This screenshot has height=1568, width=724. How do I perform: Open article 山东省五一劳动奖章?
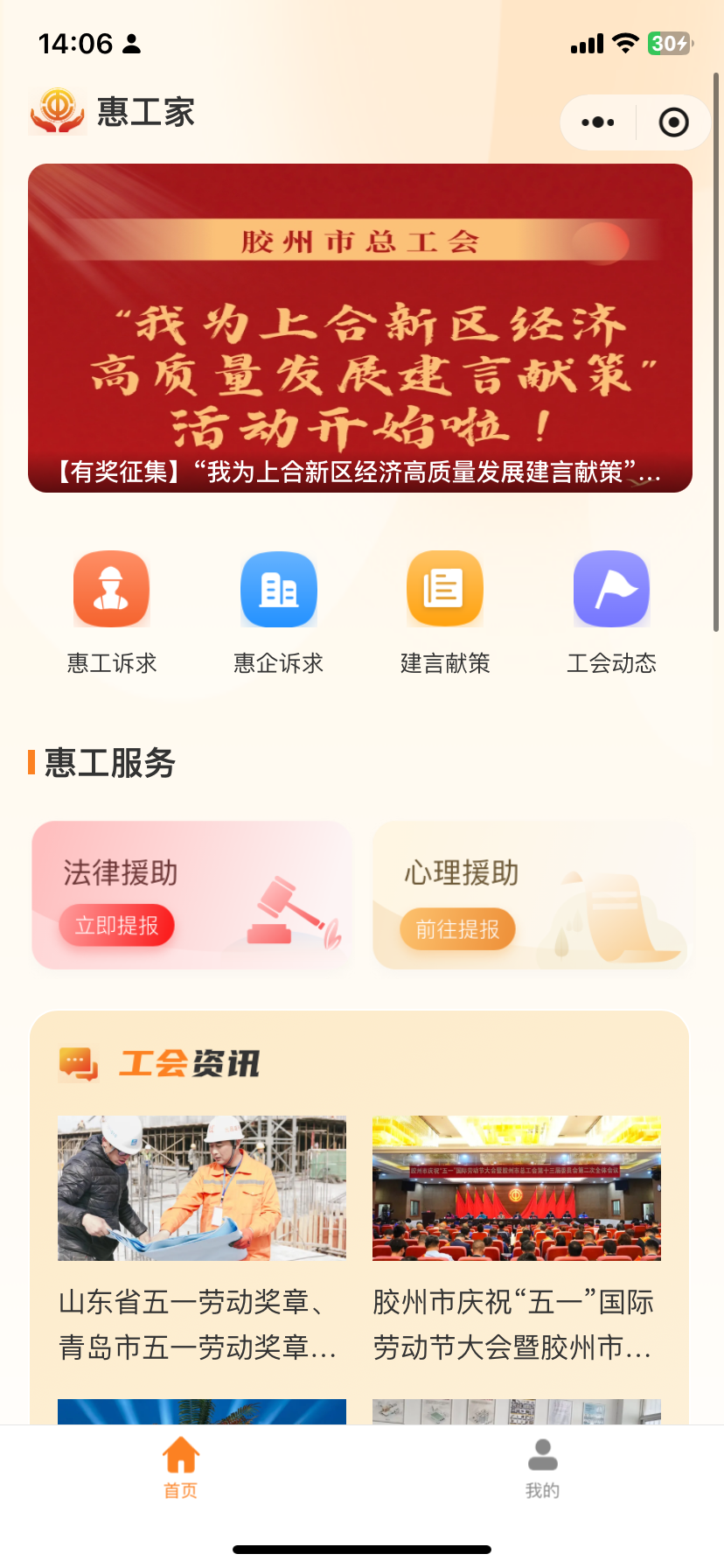point(201,1238)
